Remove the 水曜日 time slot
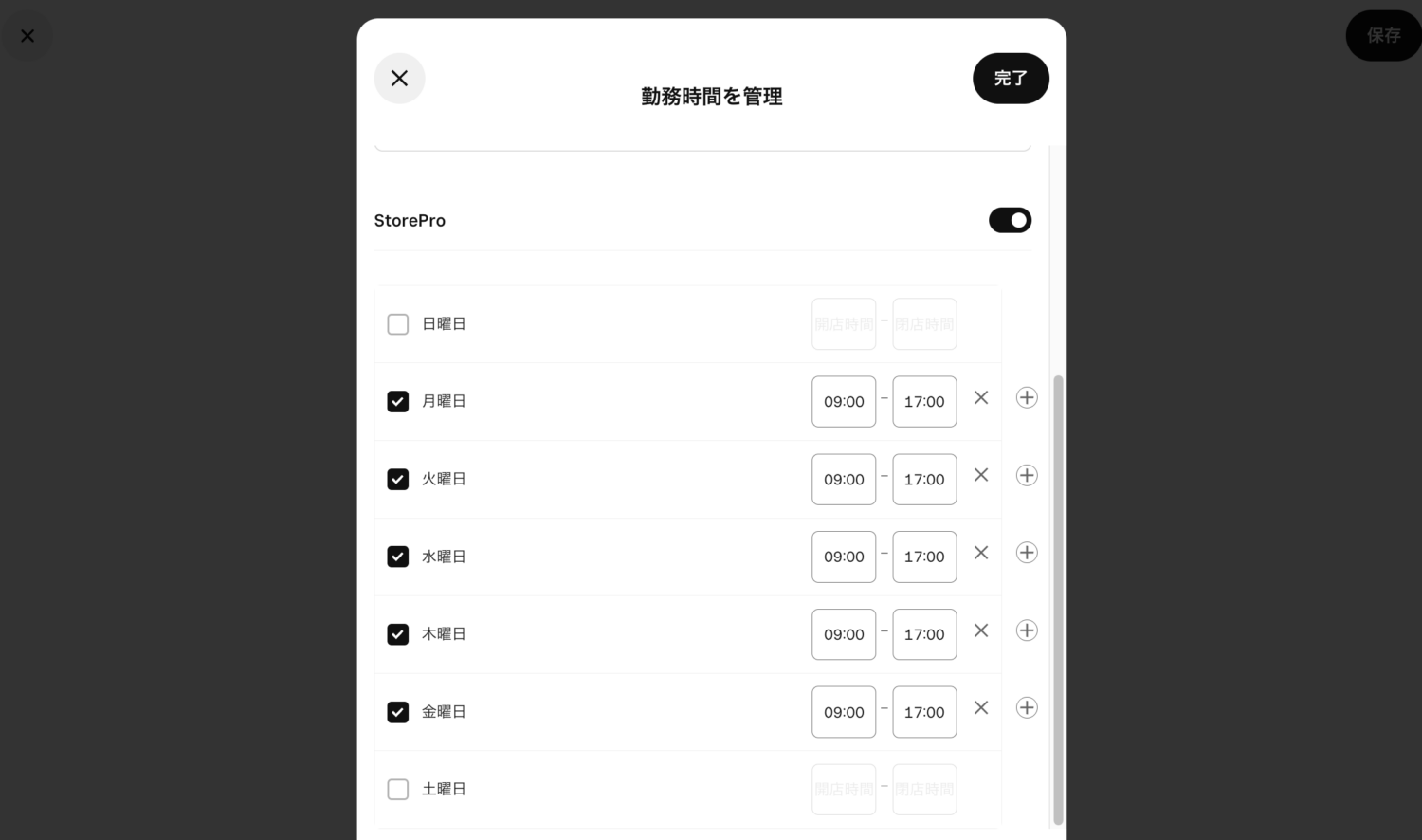The image size is (1422, 840). click(981, 553)
